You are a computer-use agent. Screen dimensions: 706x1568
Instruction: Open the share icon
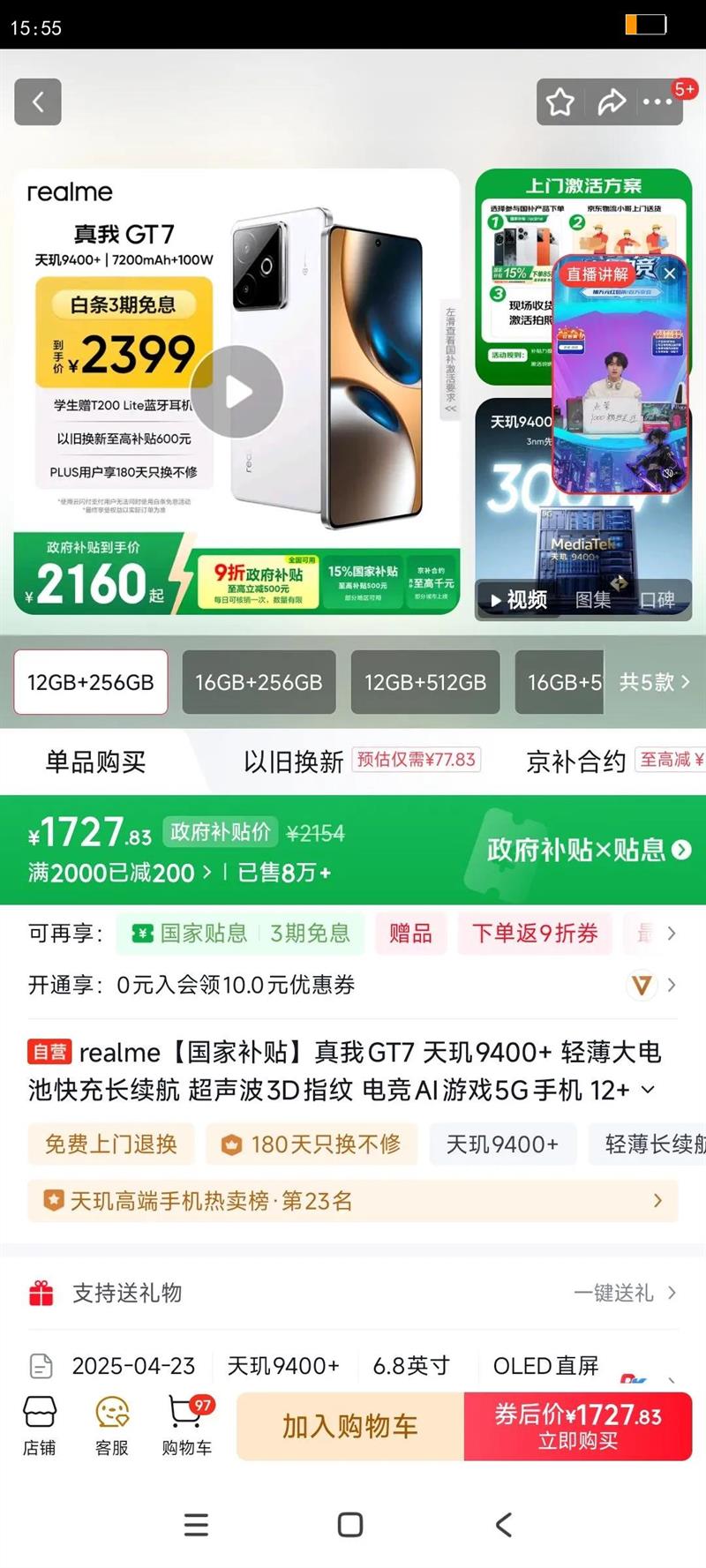tap(612, 101)
